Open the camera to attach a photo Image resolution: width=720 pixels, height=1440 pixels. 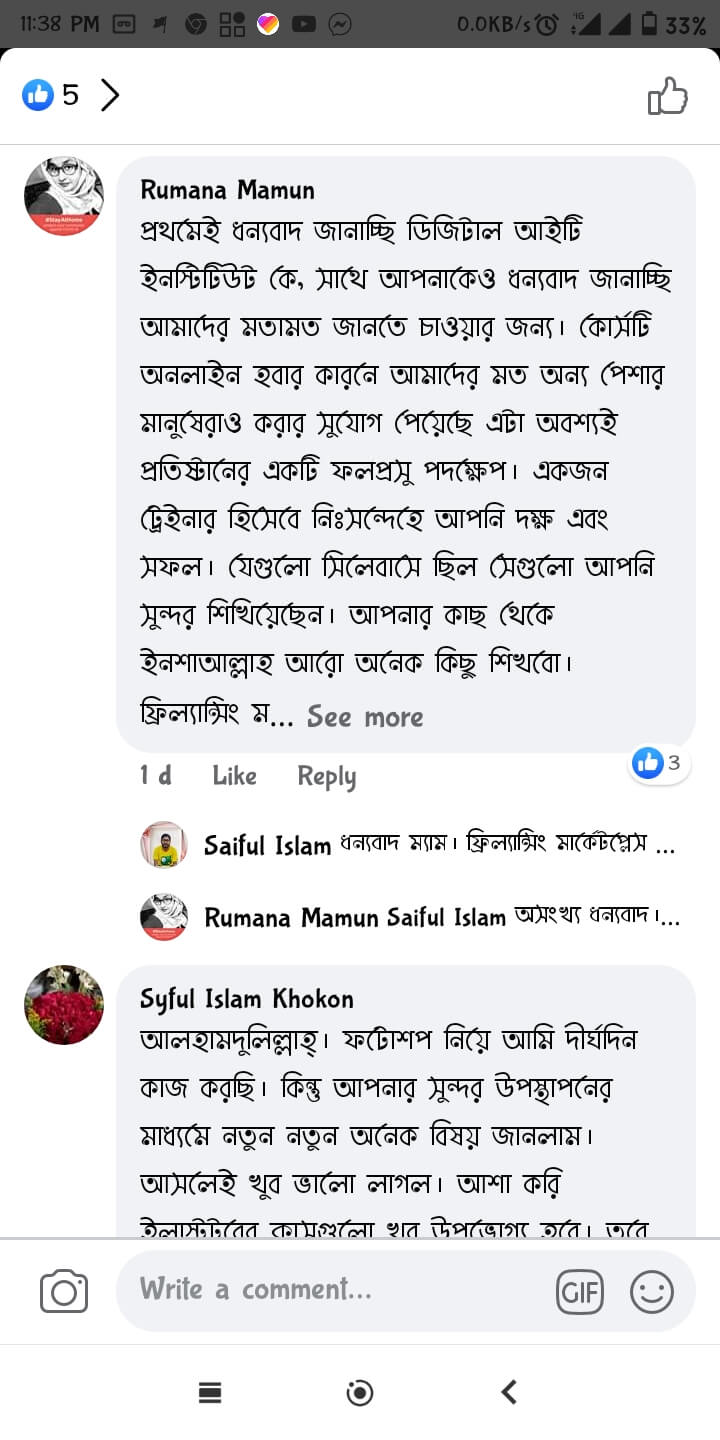[64, 1291]
